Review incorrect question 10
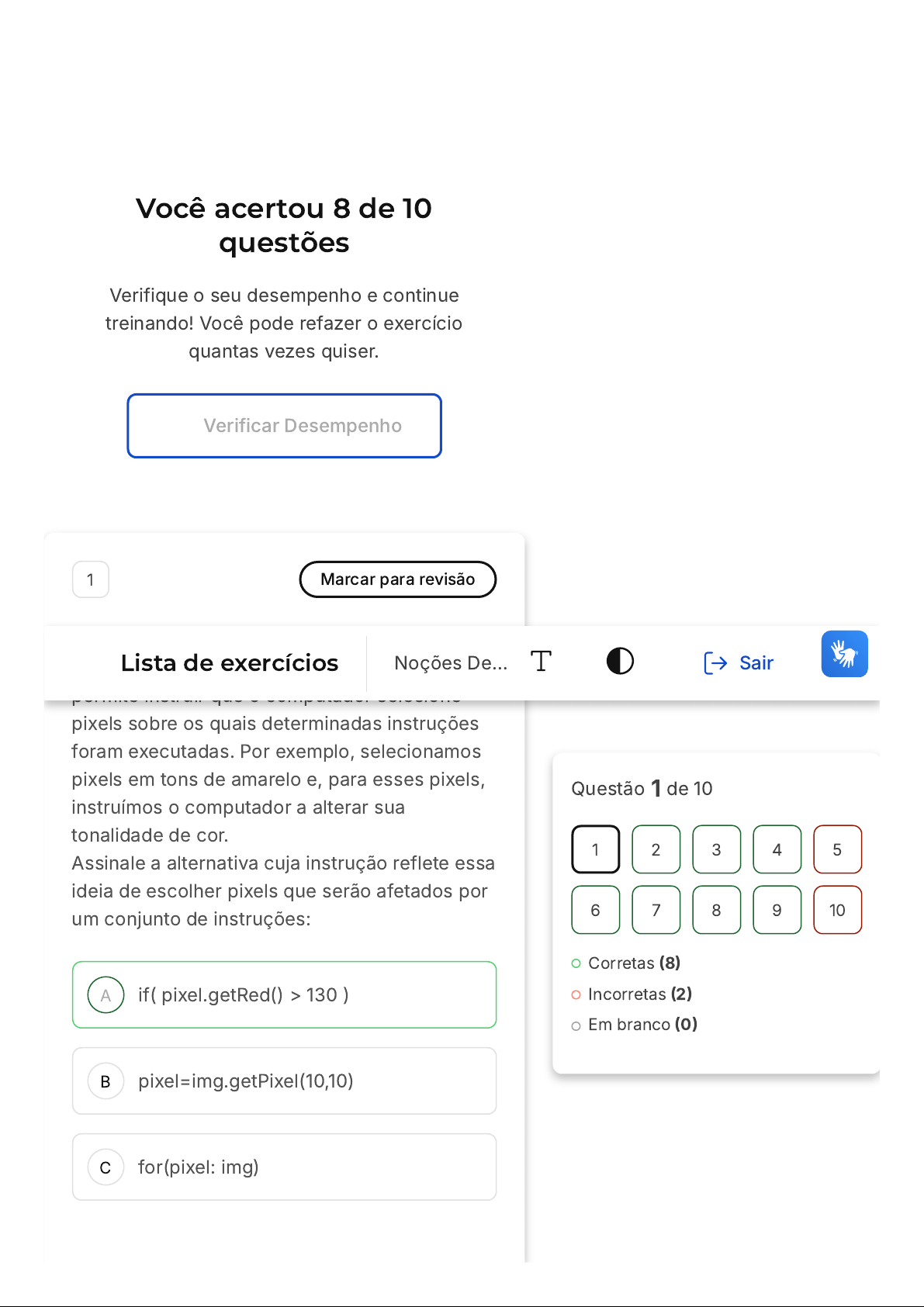The width and height of the screenshot is (924, 1307). (837, 910)
